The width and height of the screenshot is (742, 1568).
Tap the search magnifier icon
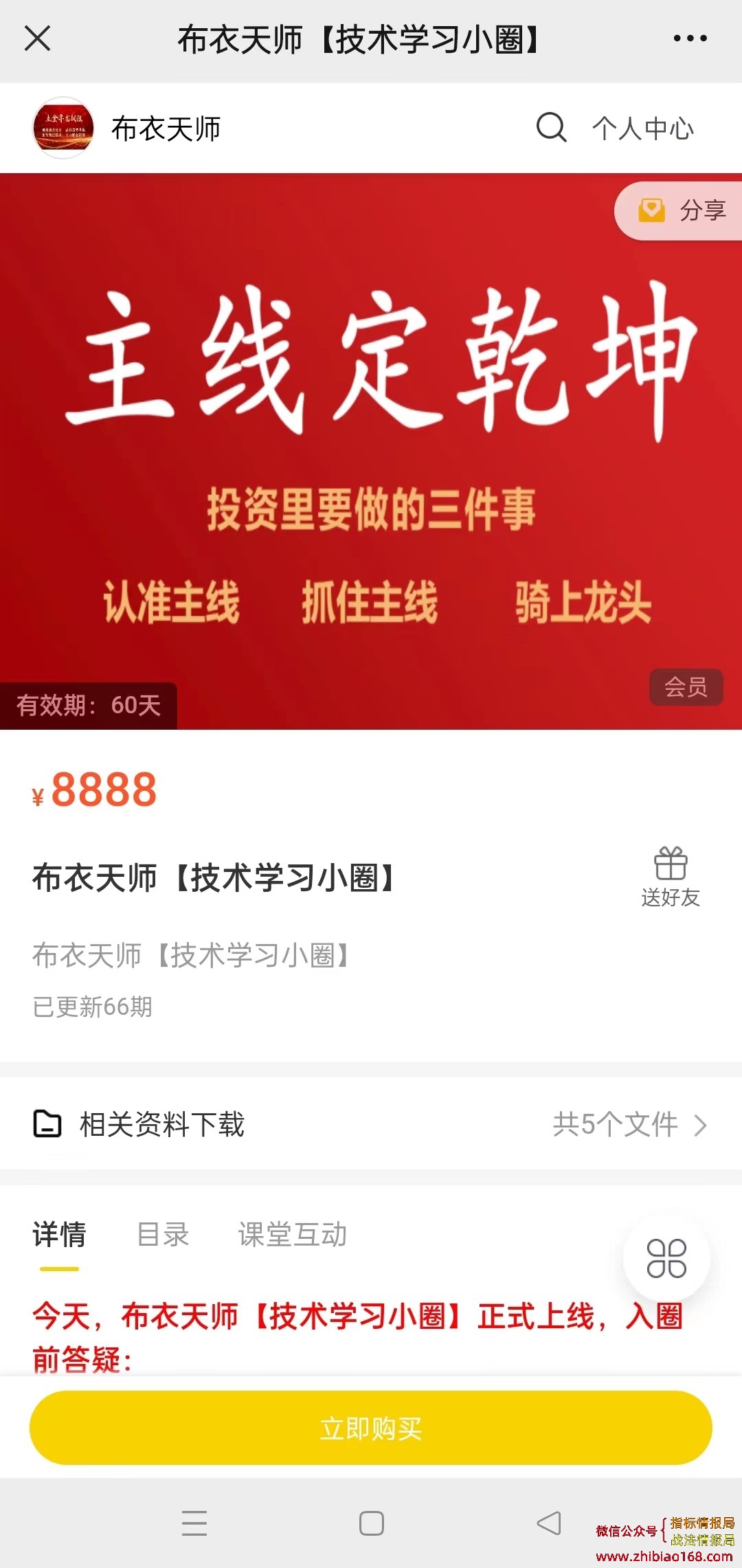click(x=551, y=128)
